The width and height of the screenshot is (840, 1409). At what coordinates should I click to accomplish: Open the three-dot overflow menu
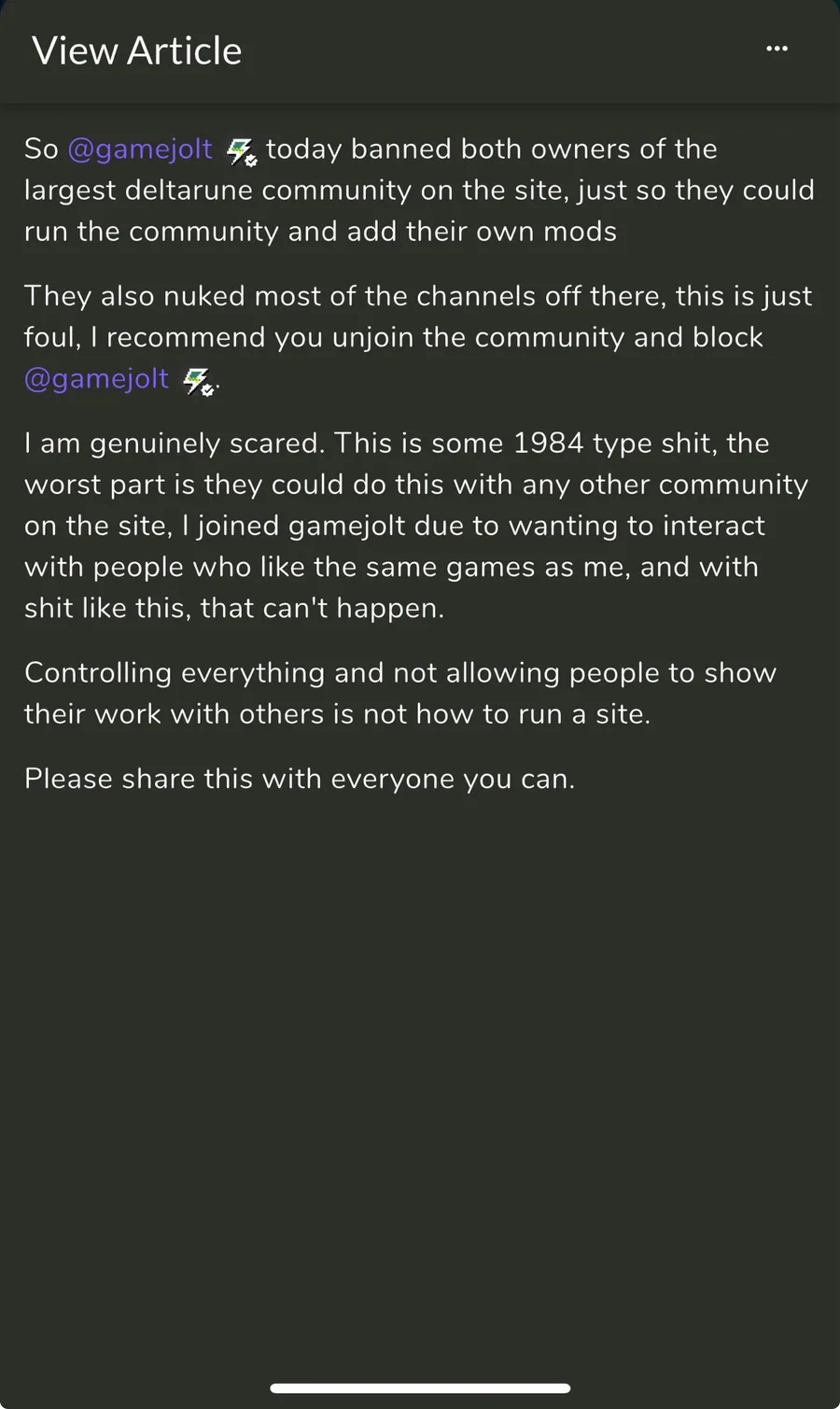(x=777, y=49)
